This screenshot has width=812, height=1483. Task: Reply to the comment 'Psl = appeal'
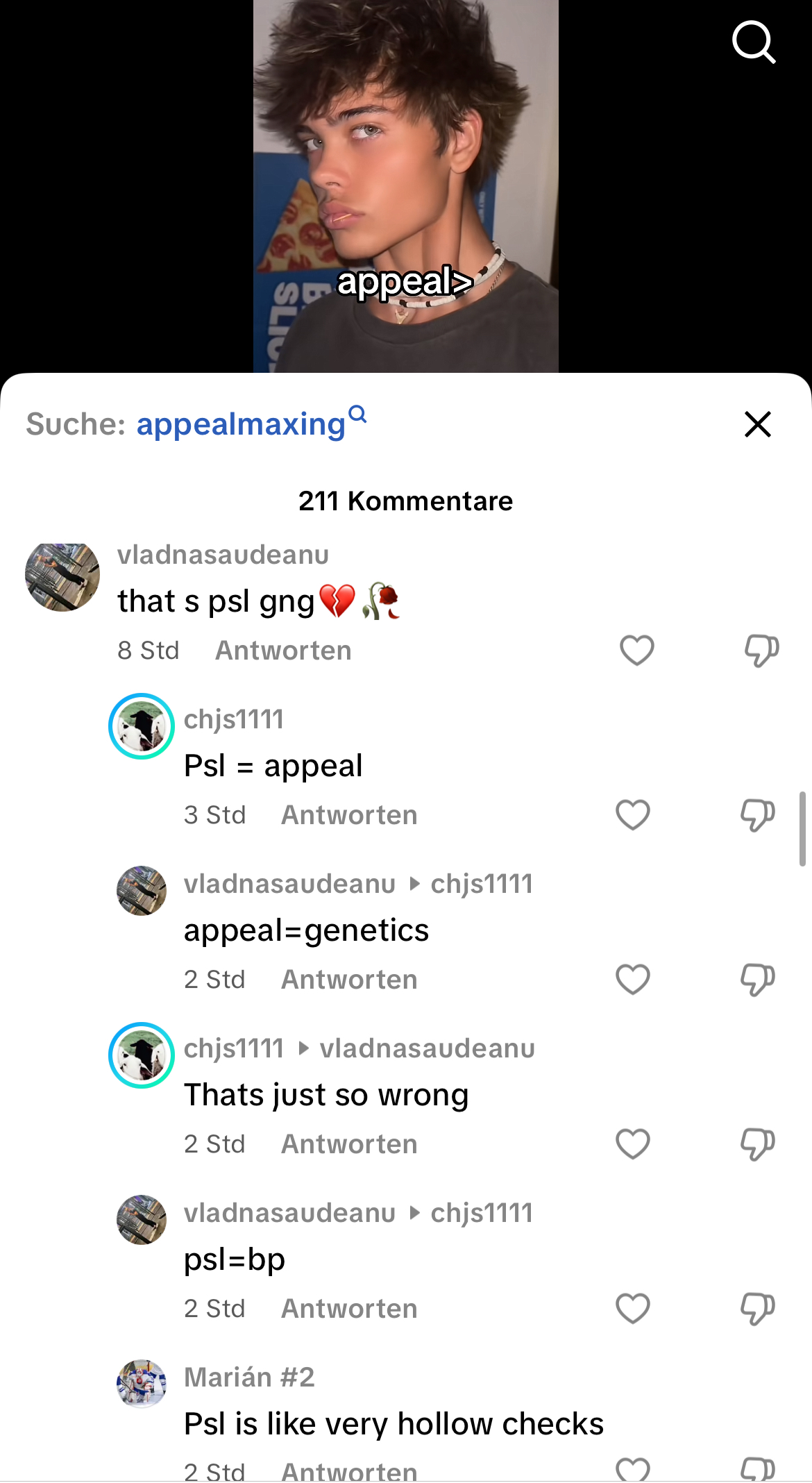[349, 815]
